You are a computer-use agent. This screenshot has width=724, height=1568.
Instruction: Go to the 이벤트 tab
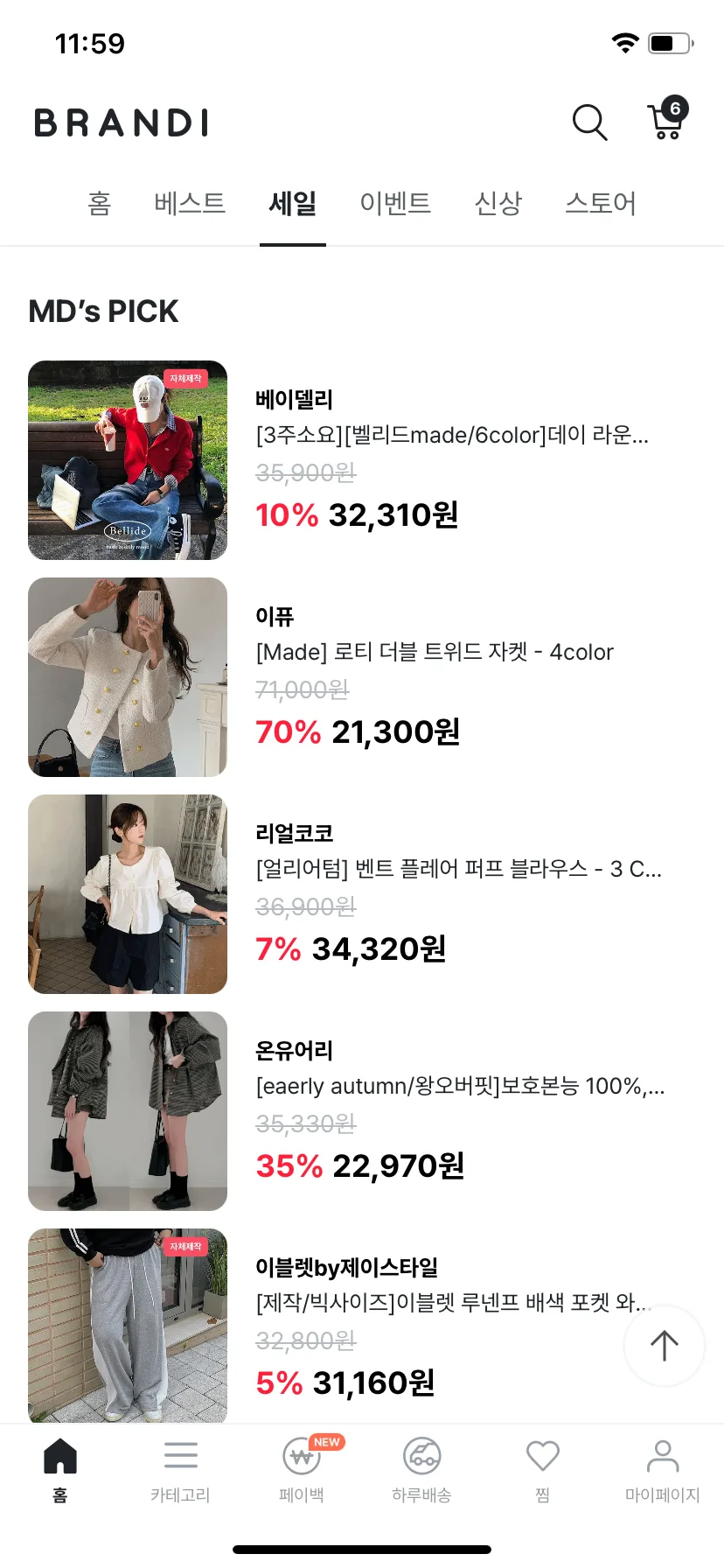pos(395,204)
